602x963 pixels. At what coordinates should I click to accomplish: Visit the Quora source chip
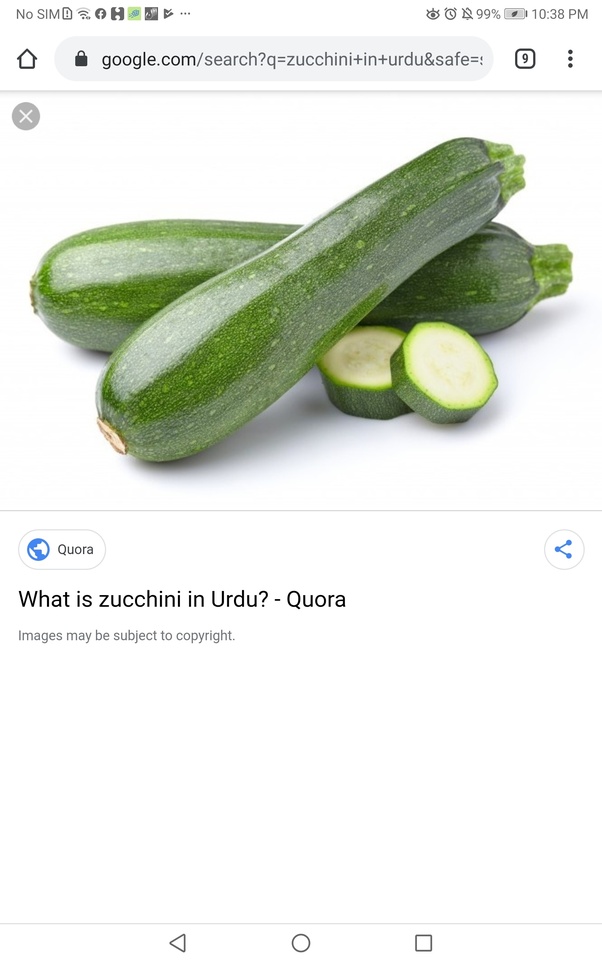coord(62,549)
